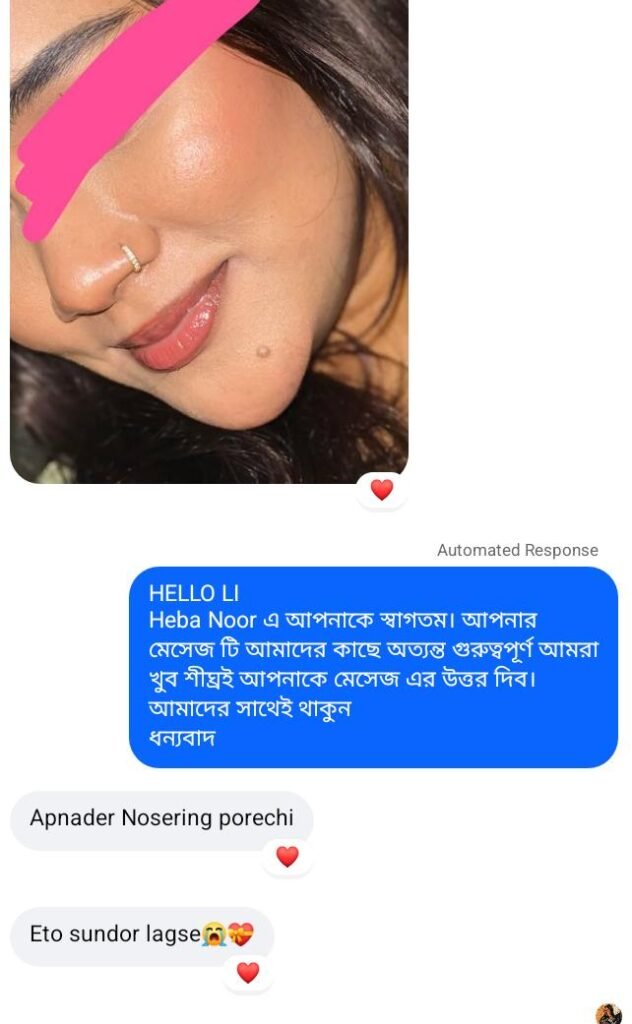Open the shared nose ring photo
The height and width of the screenshot is (1024, 632).
209,240
